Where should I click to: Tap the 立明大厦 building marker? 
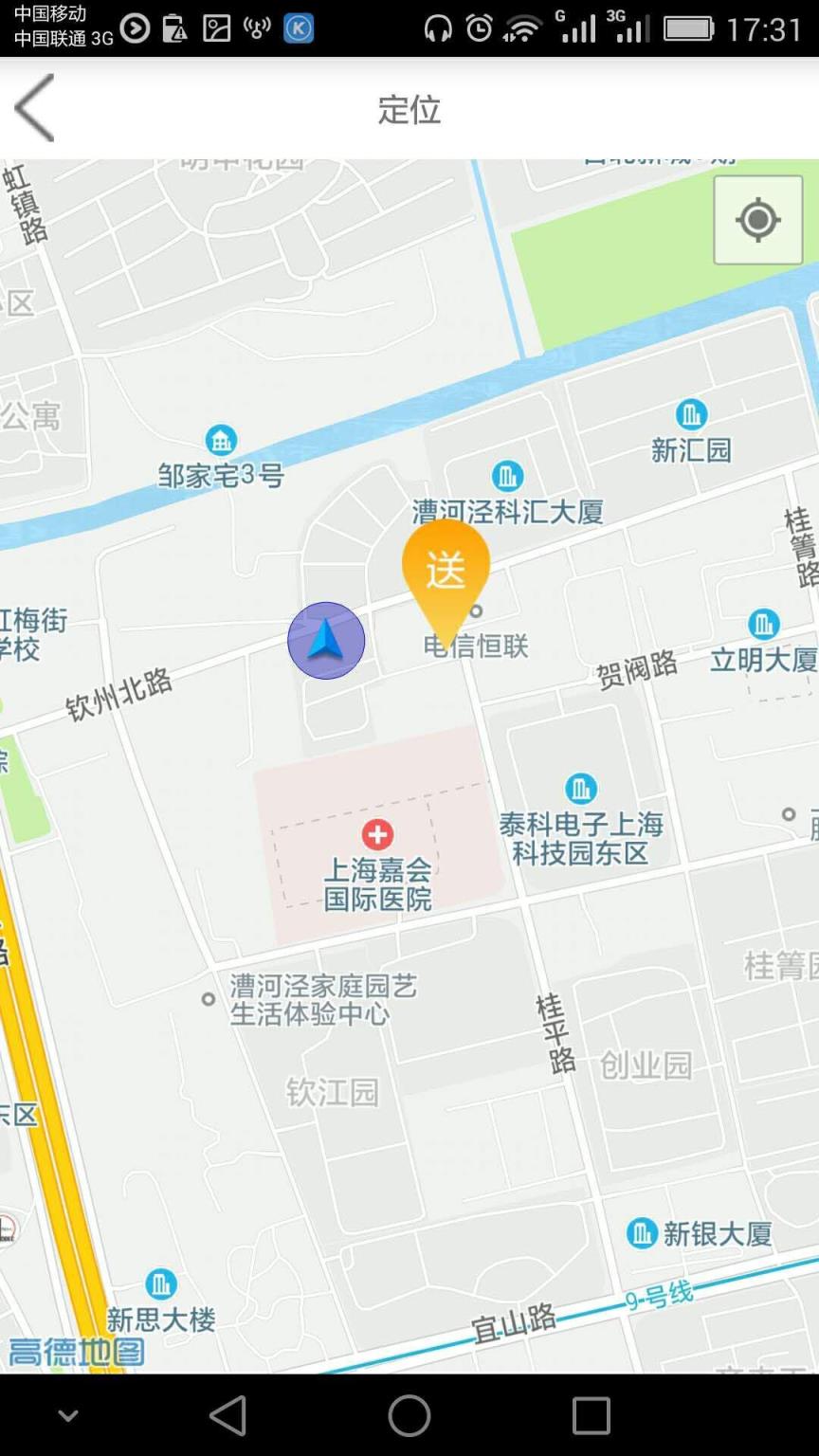click(x=764, y=623)
